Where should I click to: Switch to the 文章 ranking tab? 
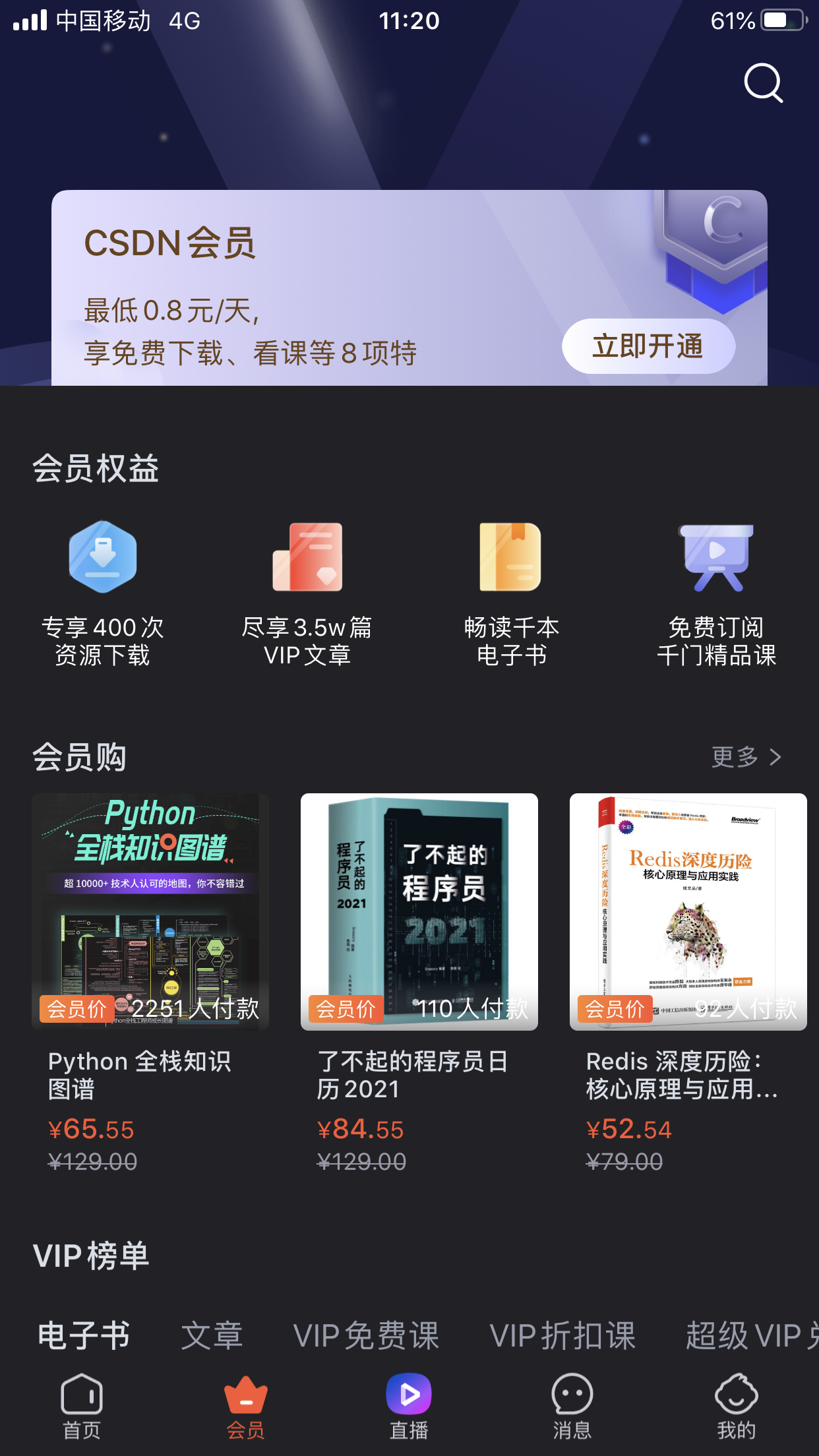click(212, 1336)
